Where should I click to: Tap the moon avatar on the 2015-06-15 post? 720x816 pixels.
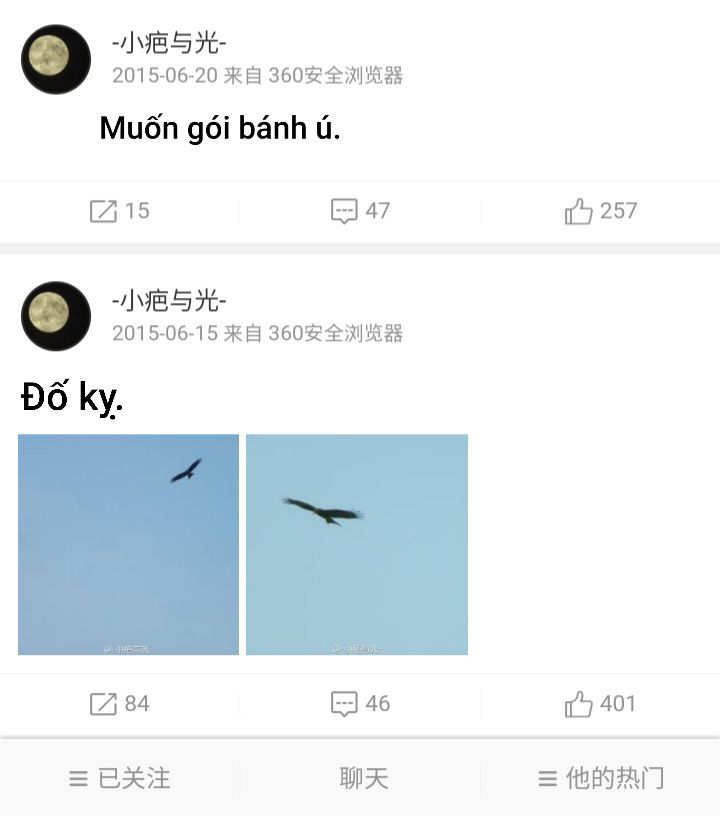click(x=56, y=316)
